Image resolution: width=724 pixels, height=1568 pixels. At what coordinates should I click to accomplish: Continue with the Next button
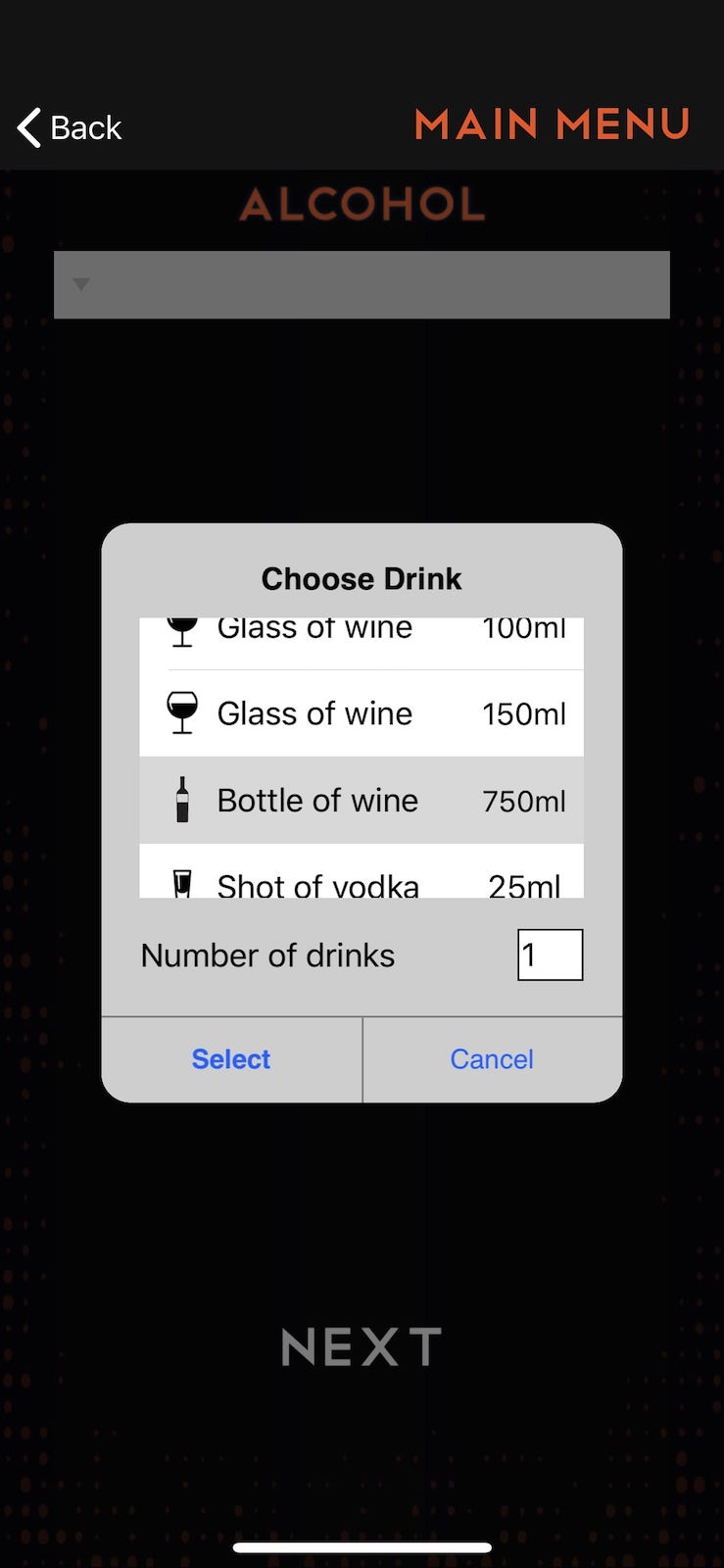point(362,1347)
